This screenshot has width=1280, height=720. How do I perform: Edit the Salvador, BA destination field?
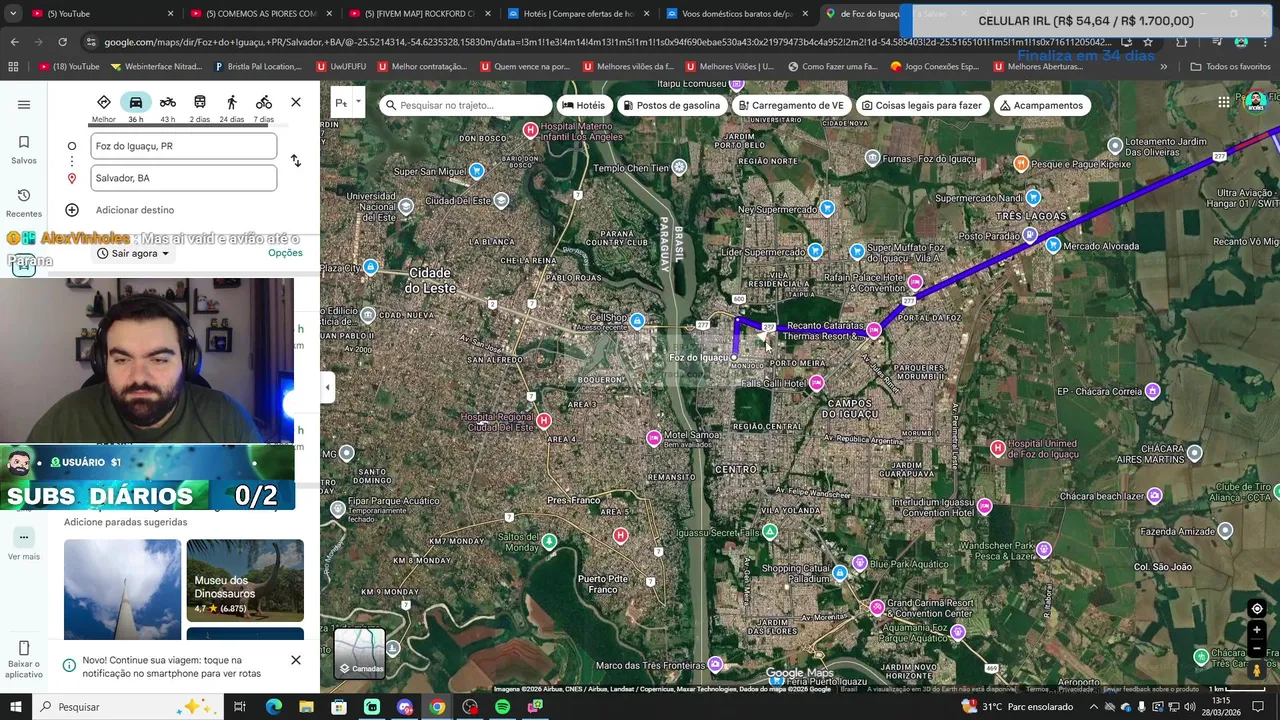pos(183,178)
